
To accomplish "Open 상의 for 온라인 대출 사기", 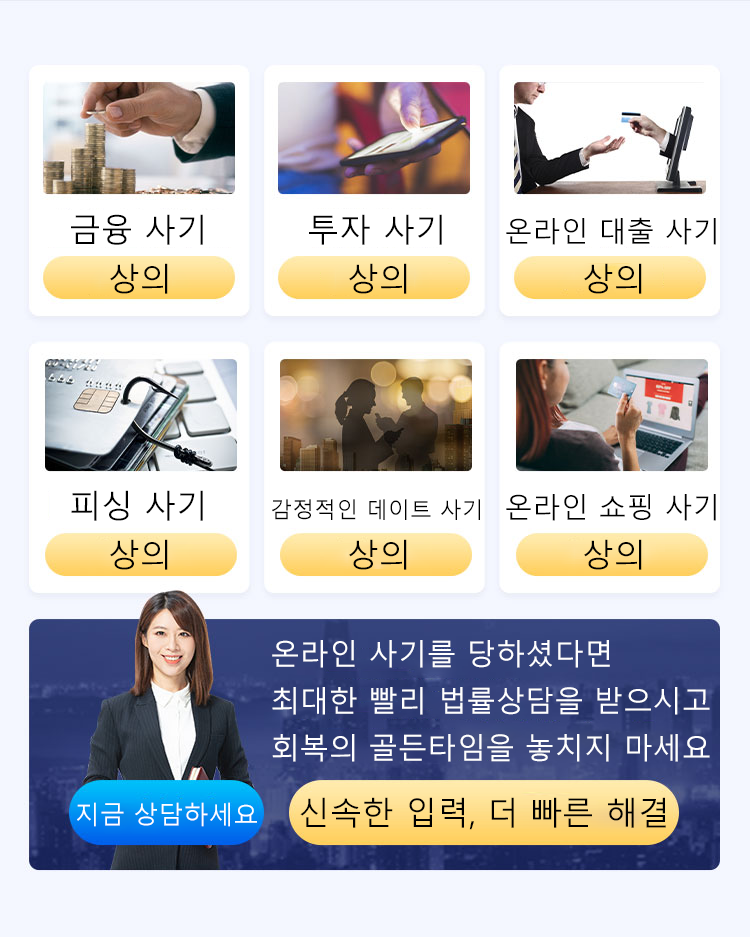I will 610,278.
